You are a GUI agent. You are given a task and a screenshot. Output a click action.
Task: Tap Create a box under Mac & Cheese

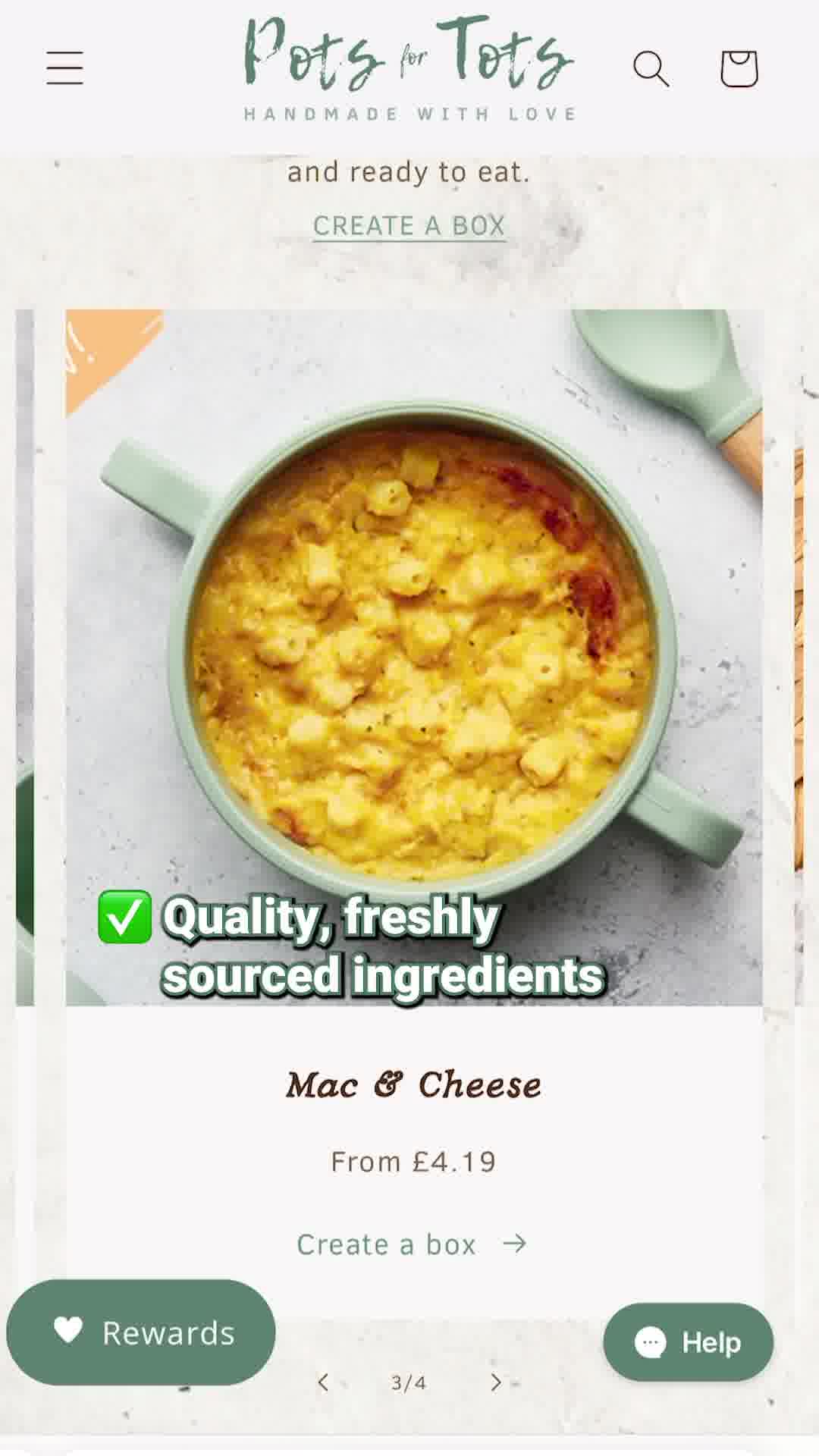tap(411, 1244)
